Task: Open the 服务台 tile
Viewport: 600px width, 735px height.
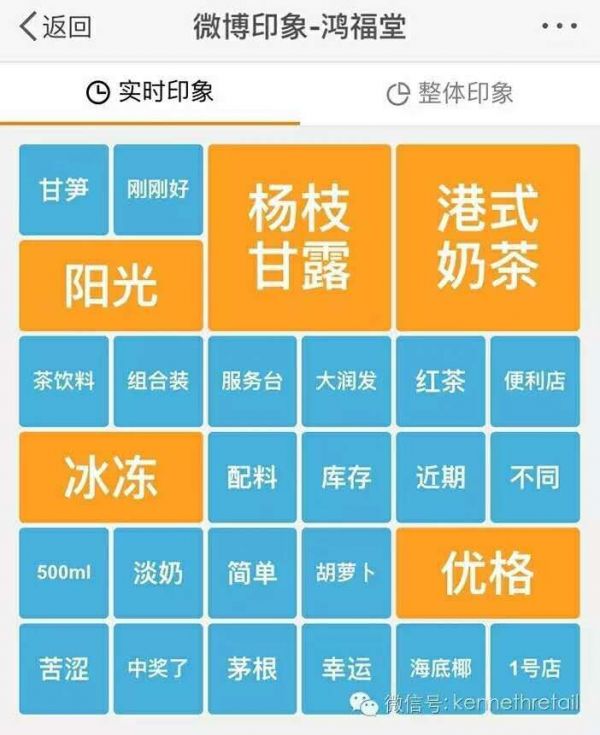Action: pos(252,382)
